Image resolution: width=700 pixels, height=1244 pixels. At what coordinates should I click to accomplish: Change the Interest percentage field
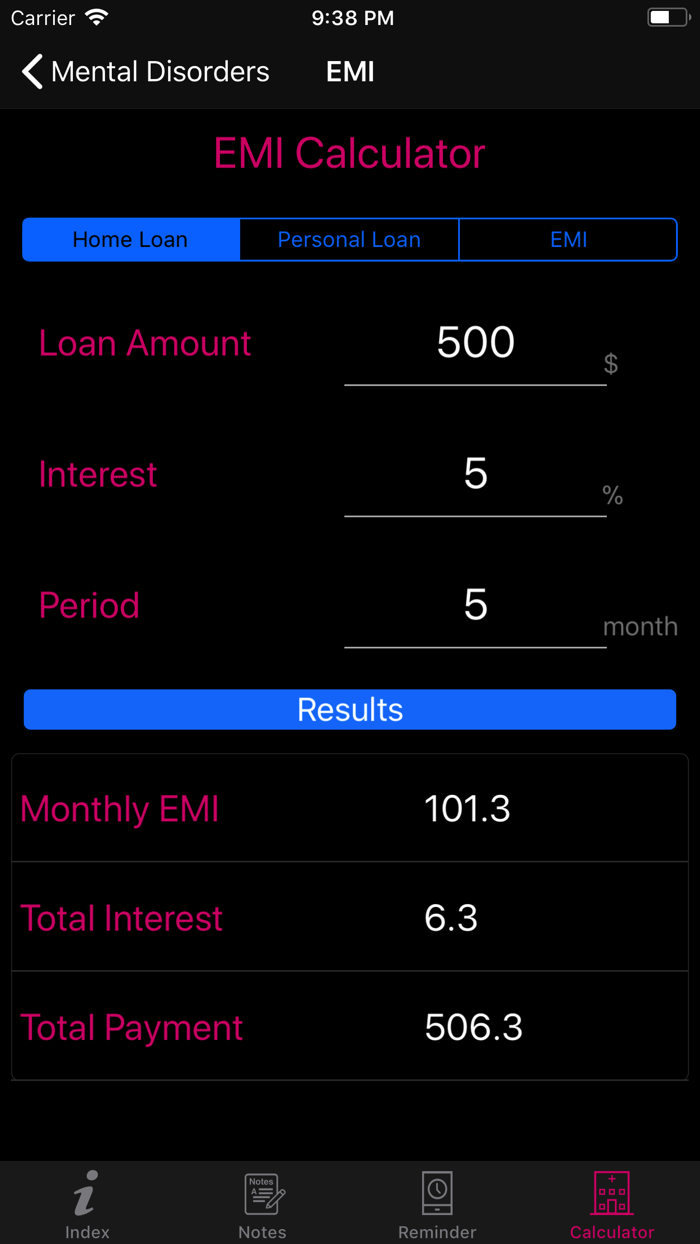475,475
